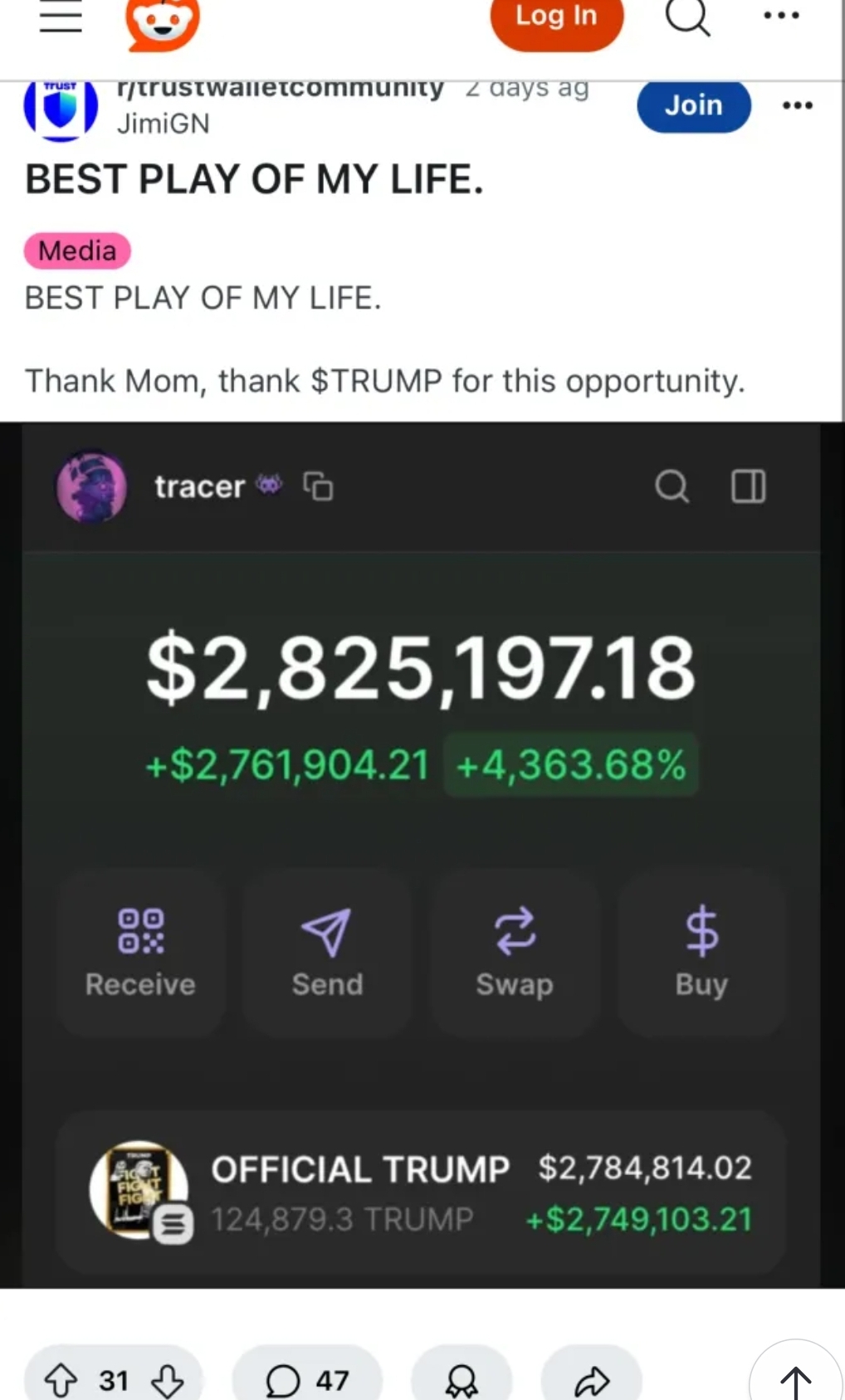Screen dimensions: 845x1400
Task: Open the hamburger navigation menu
Action: point(61,17)
